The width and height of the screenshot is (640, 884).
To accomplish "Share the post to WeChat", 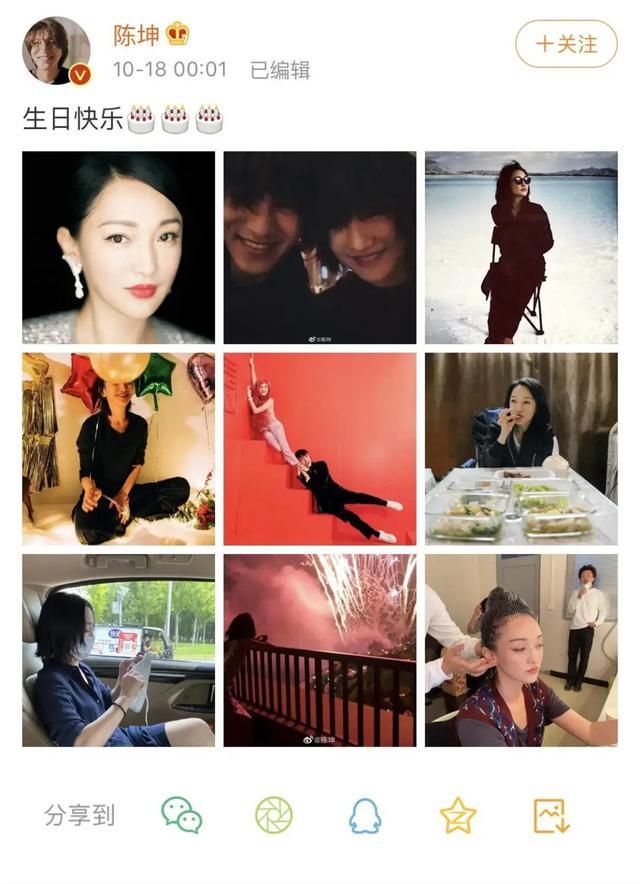I will click(182, 815).
